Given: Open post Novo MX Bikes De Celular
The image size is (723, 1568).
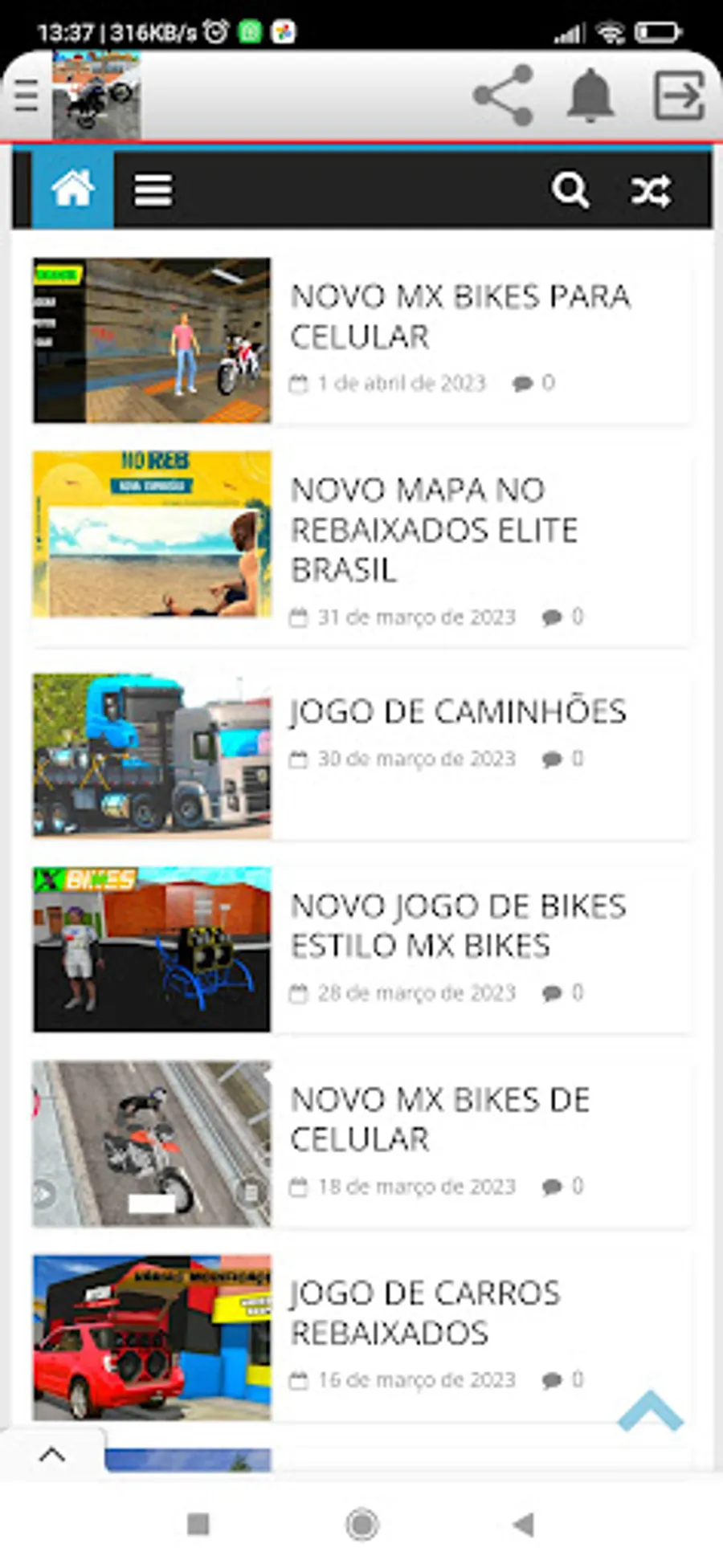Looking at the screenshot, I should coord(439,1118).
